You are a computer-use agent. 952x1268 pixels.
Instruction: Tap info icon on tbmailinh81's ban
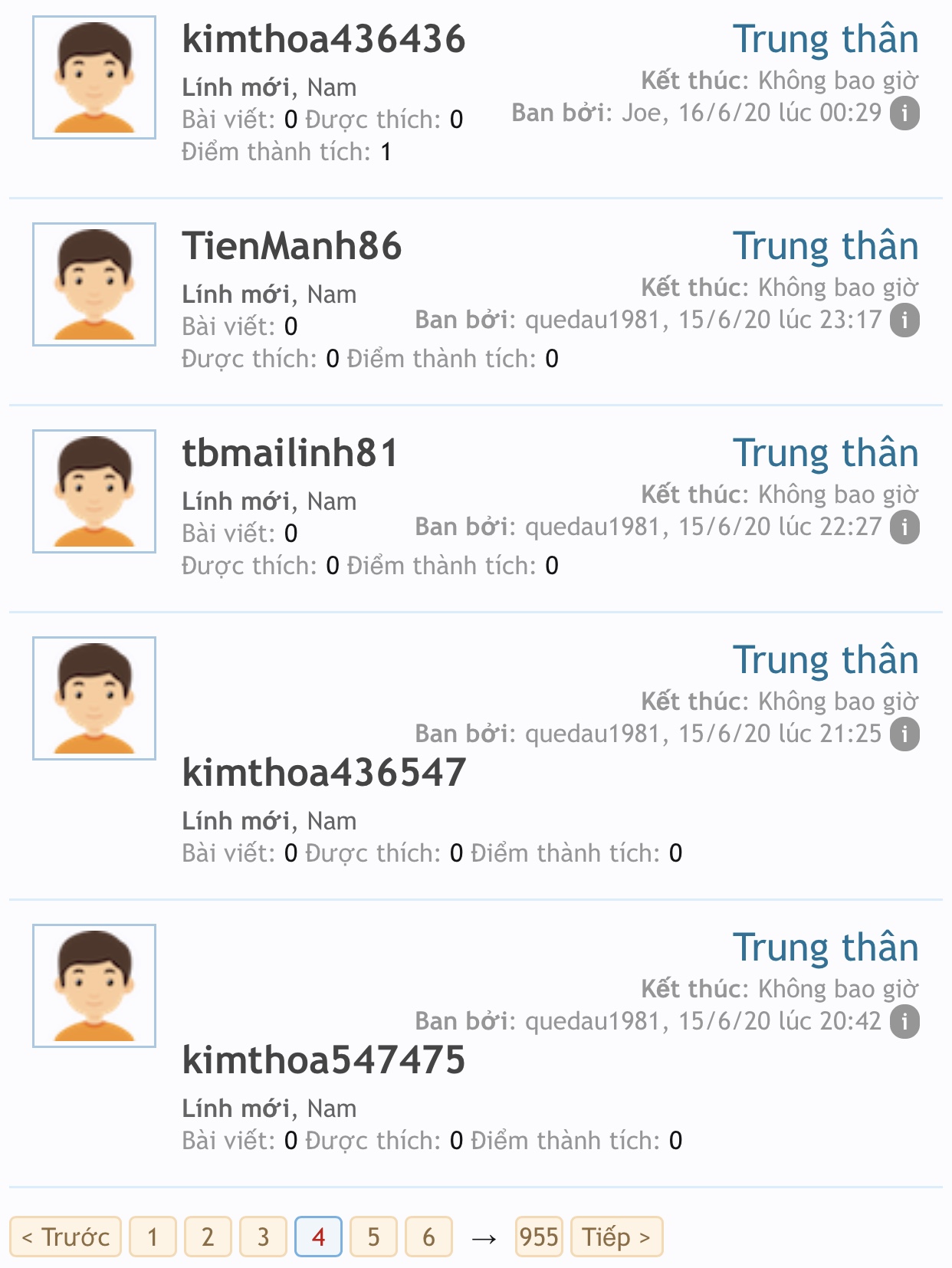coord(904,527)
